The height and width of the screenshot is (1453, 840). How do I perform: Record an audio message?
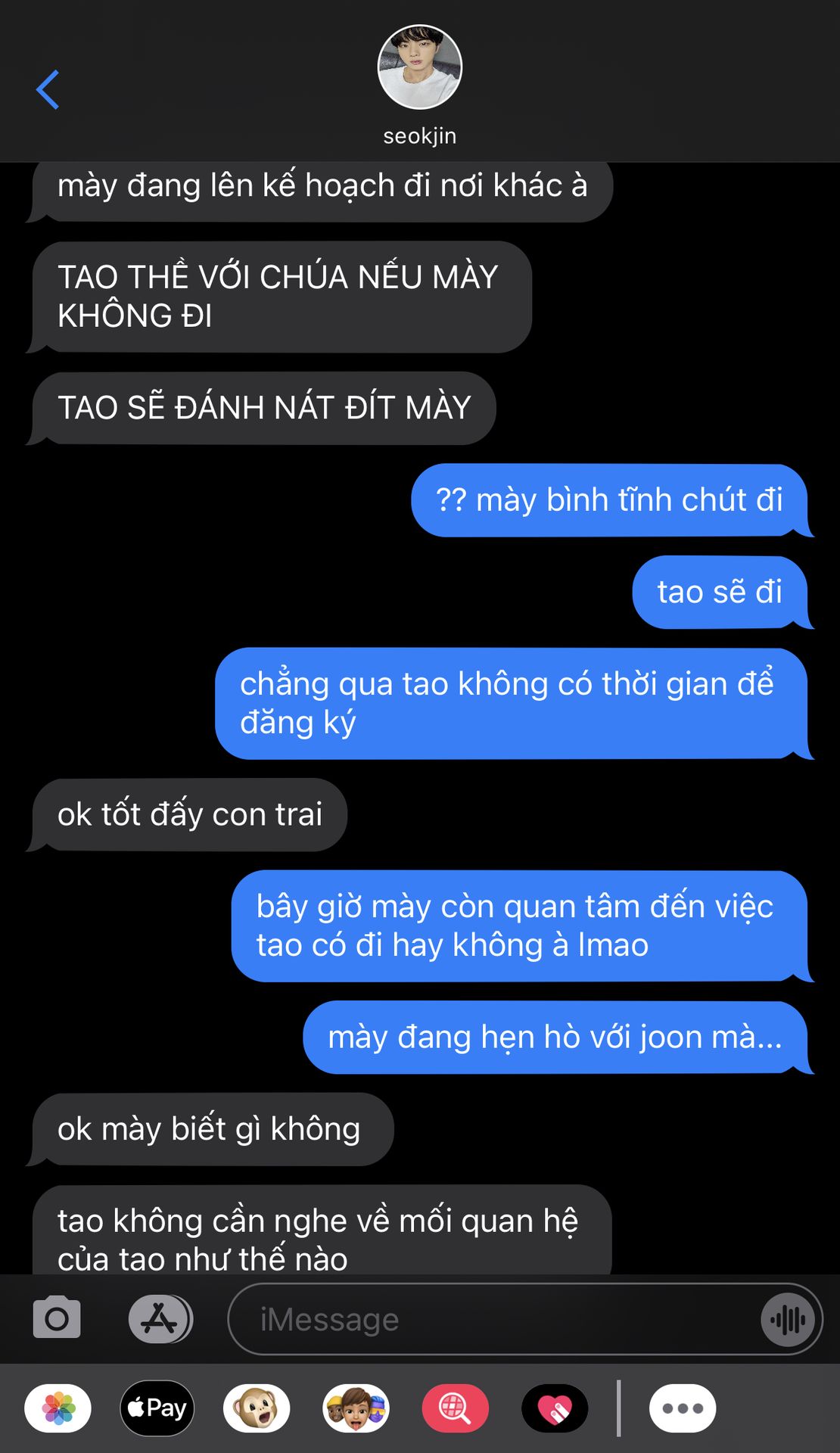(789, 1320)
